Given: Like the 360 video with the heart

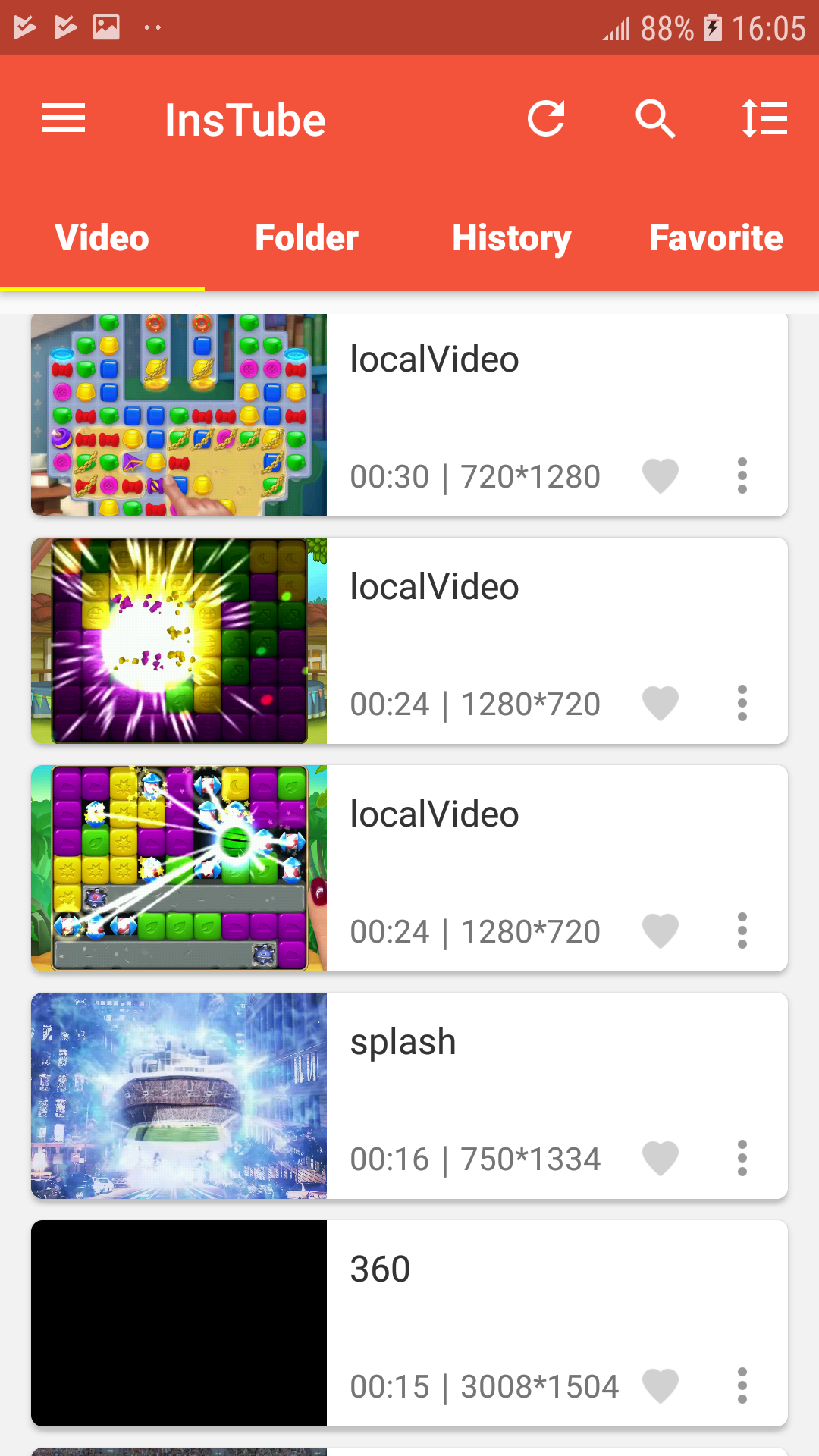Looking at the screenshot, I should click(x=661, y=1386).
